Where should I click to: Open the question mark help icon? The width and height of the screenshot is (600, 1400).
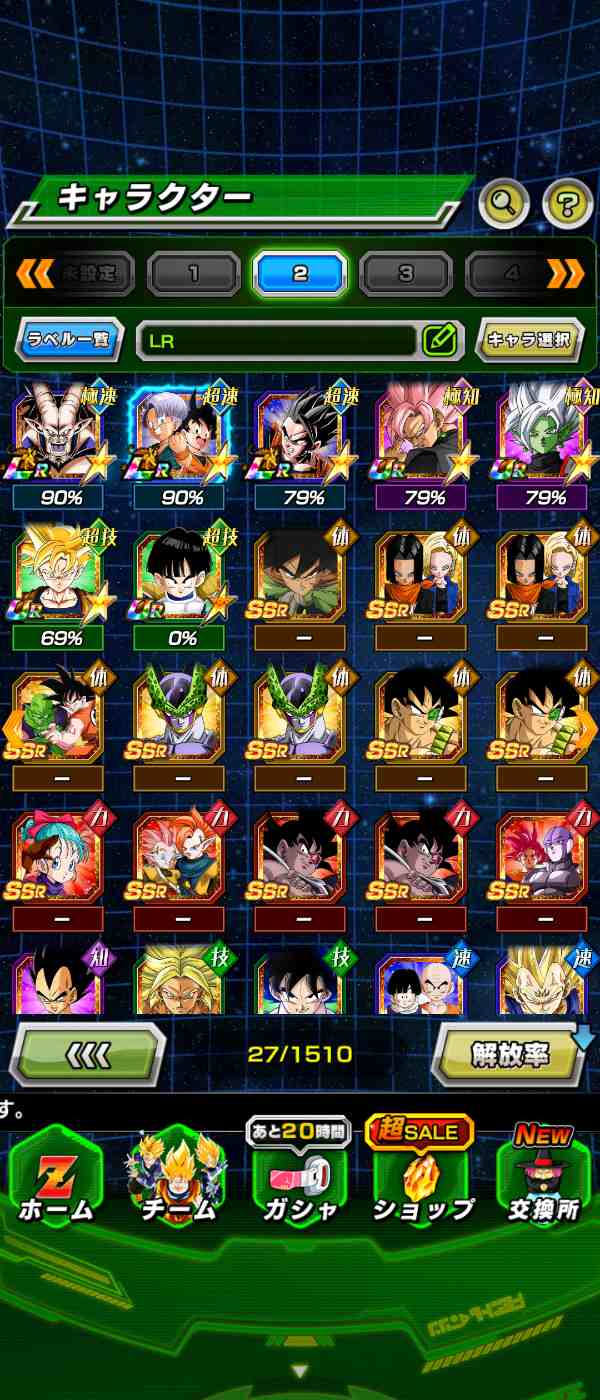coord(567,204)
